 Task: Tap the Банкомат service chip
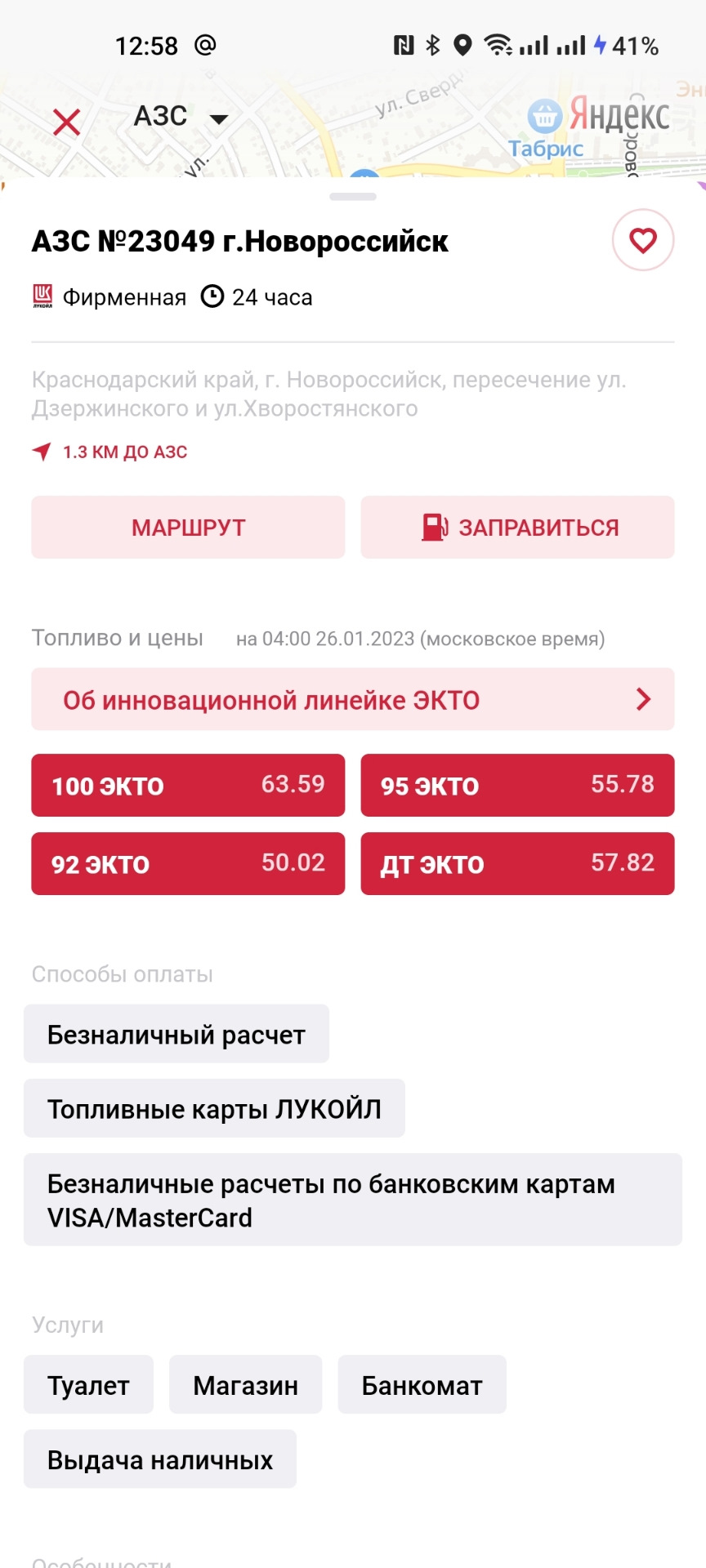tap(422, 1384)
